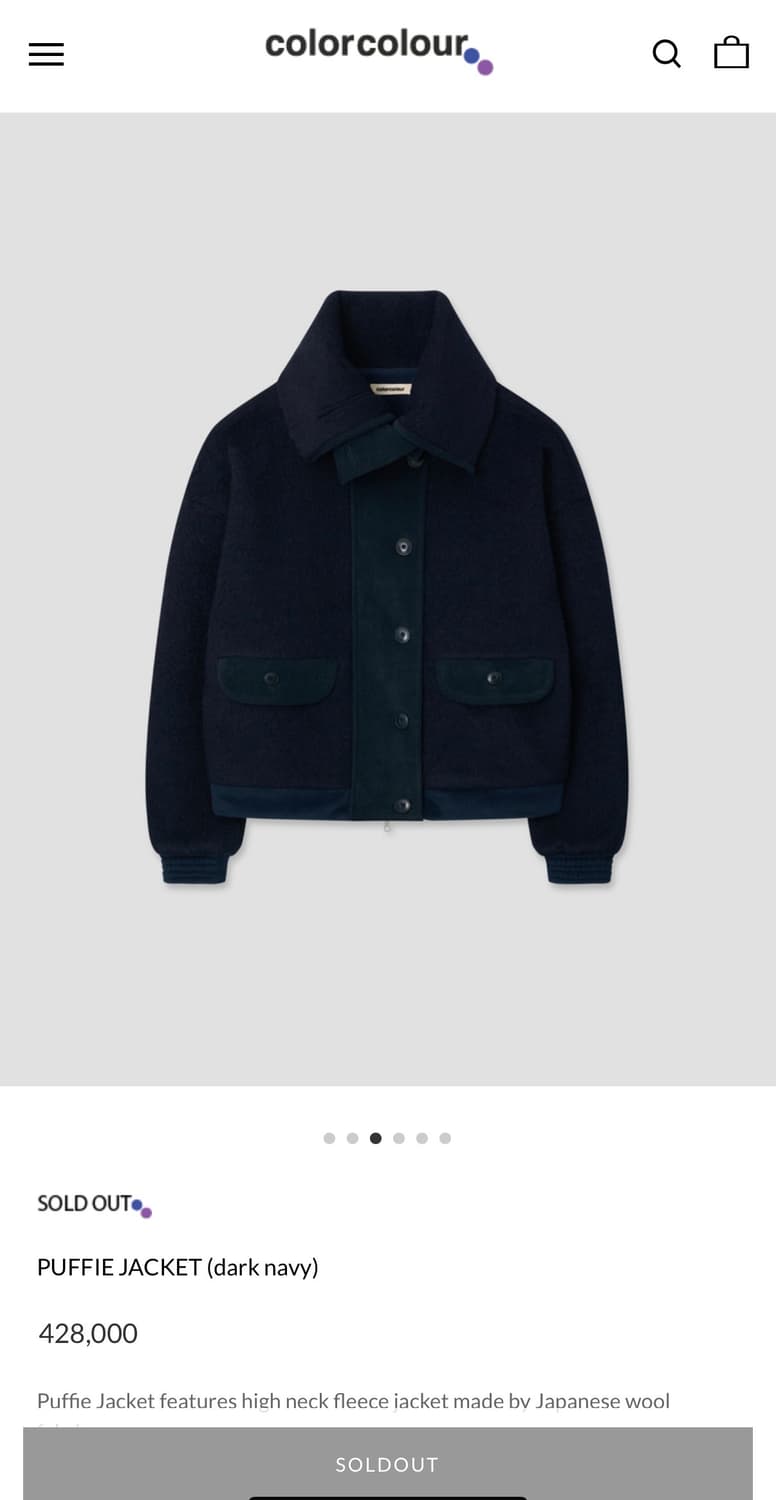Click the search magnifier icon

coord(665,53)
